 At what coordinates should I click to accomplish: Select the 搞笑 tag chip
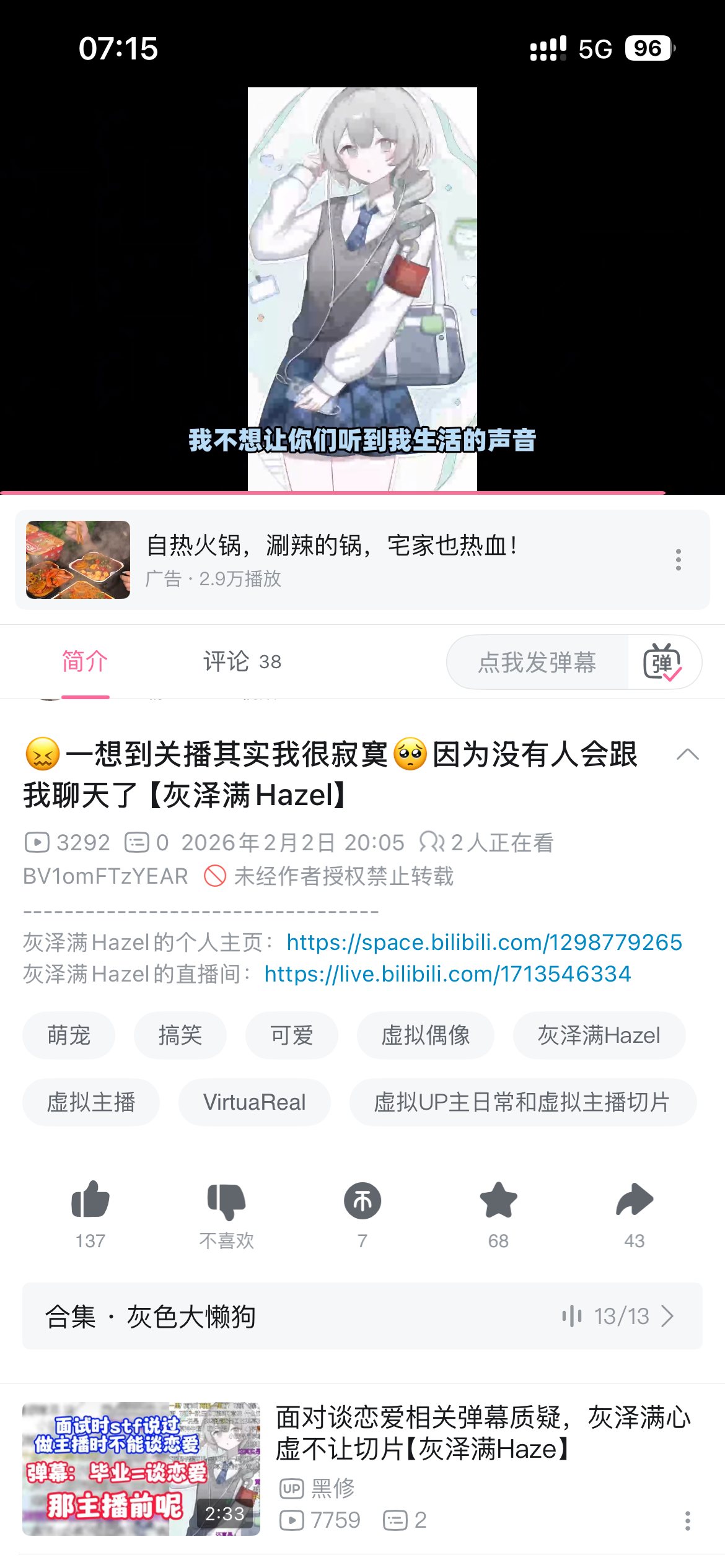(x=180, y=1035)
